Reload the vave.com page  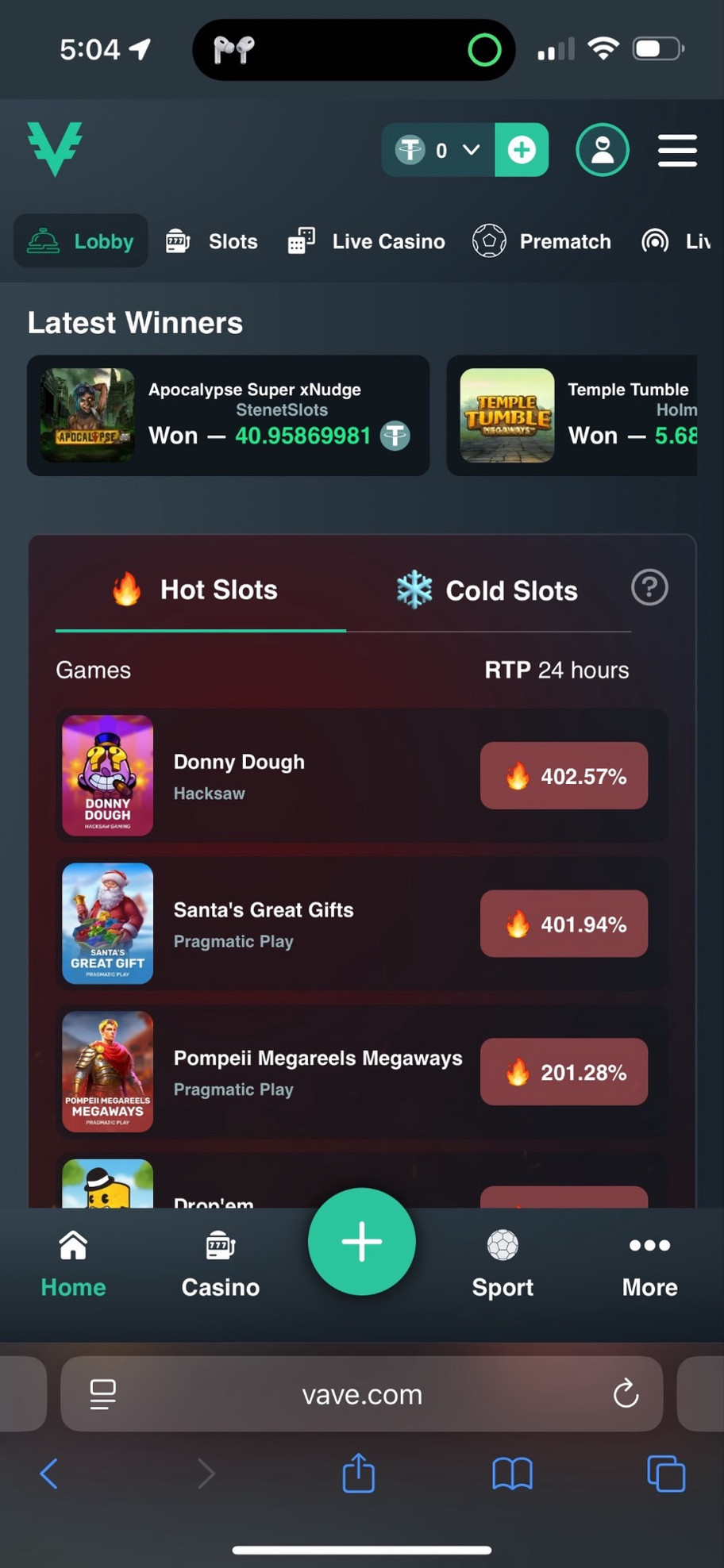point(626,1393)
